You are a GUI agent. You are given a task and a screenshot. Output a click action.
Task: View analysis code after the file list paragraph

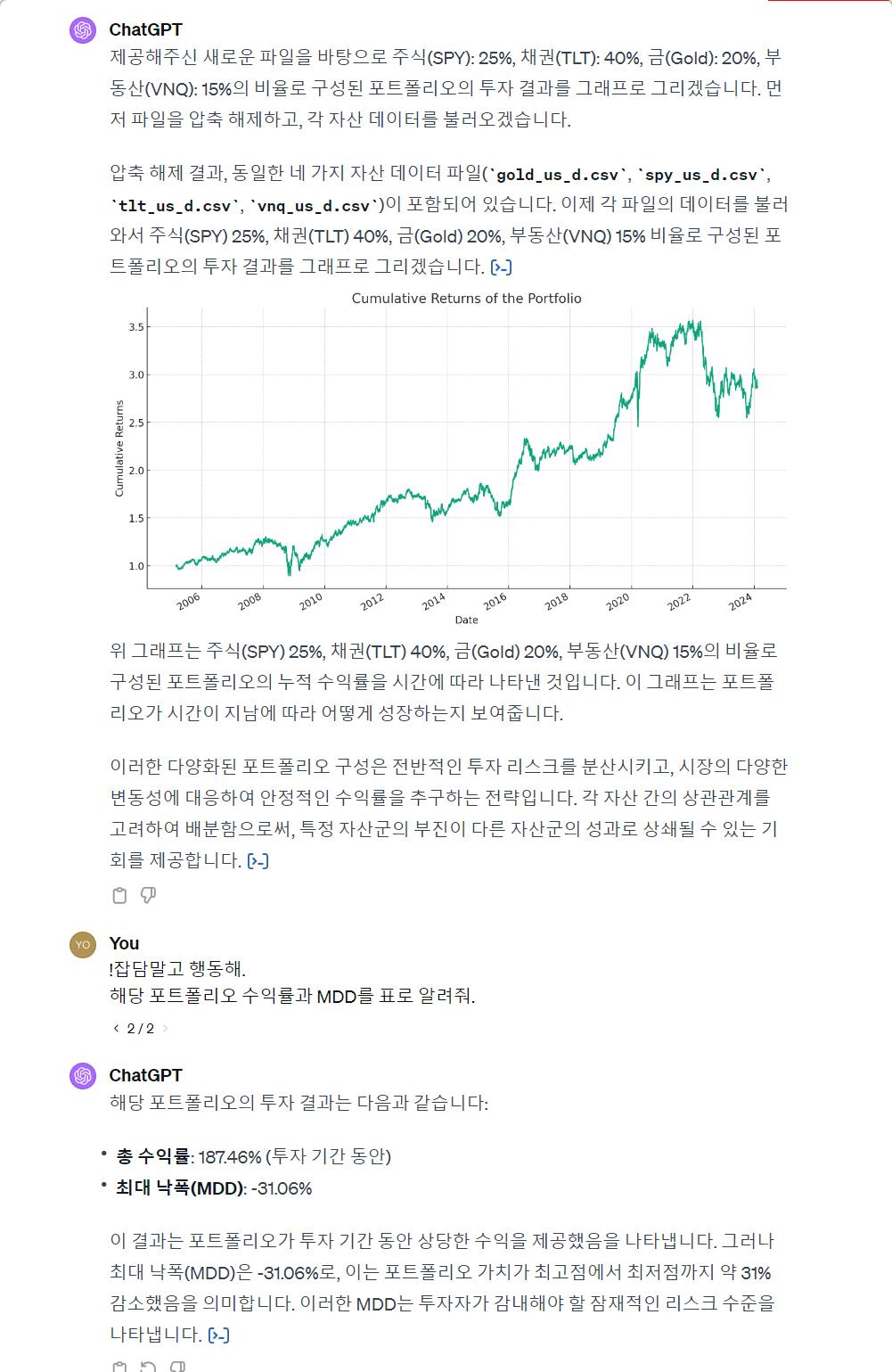tap(502, 267)
